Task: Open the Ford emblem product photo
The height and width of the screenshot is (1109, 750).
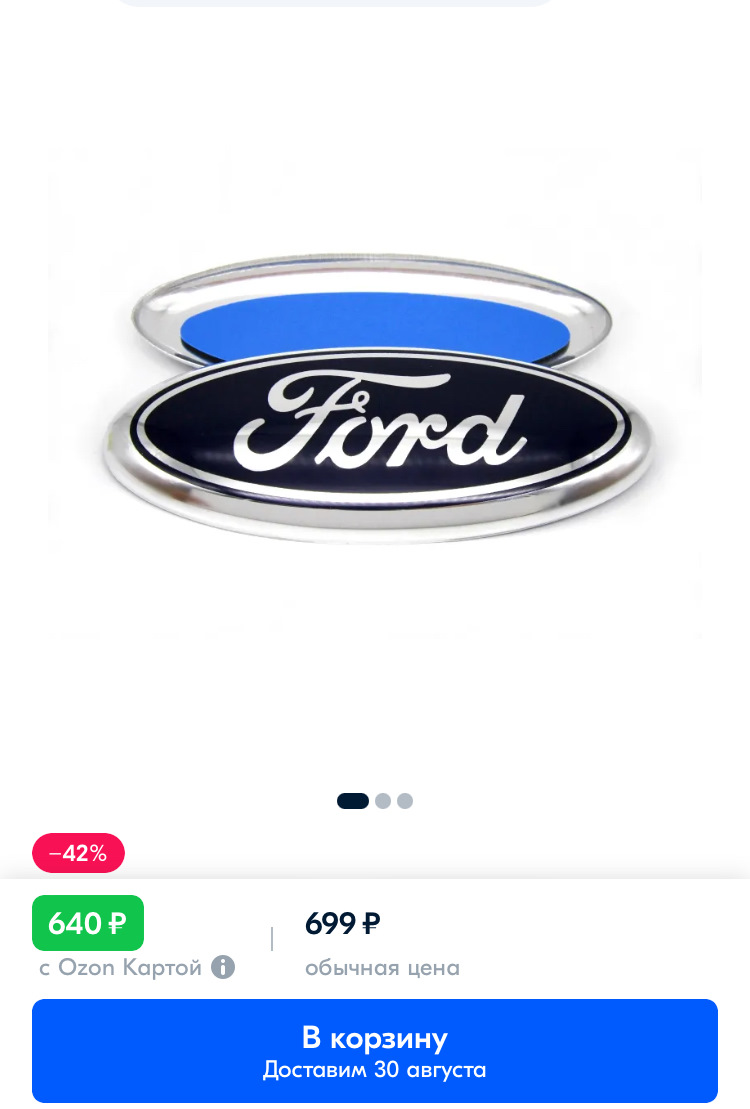Action: coord(375,400)
